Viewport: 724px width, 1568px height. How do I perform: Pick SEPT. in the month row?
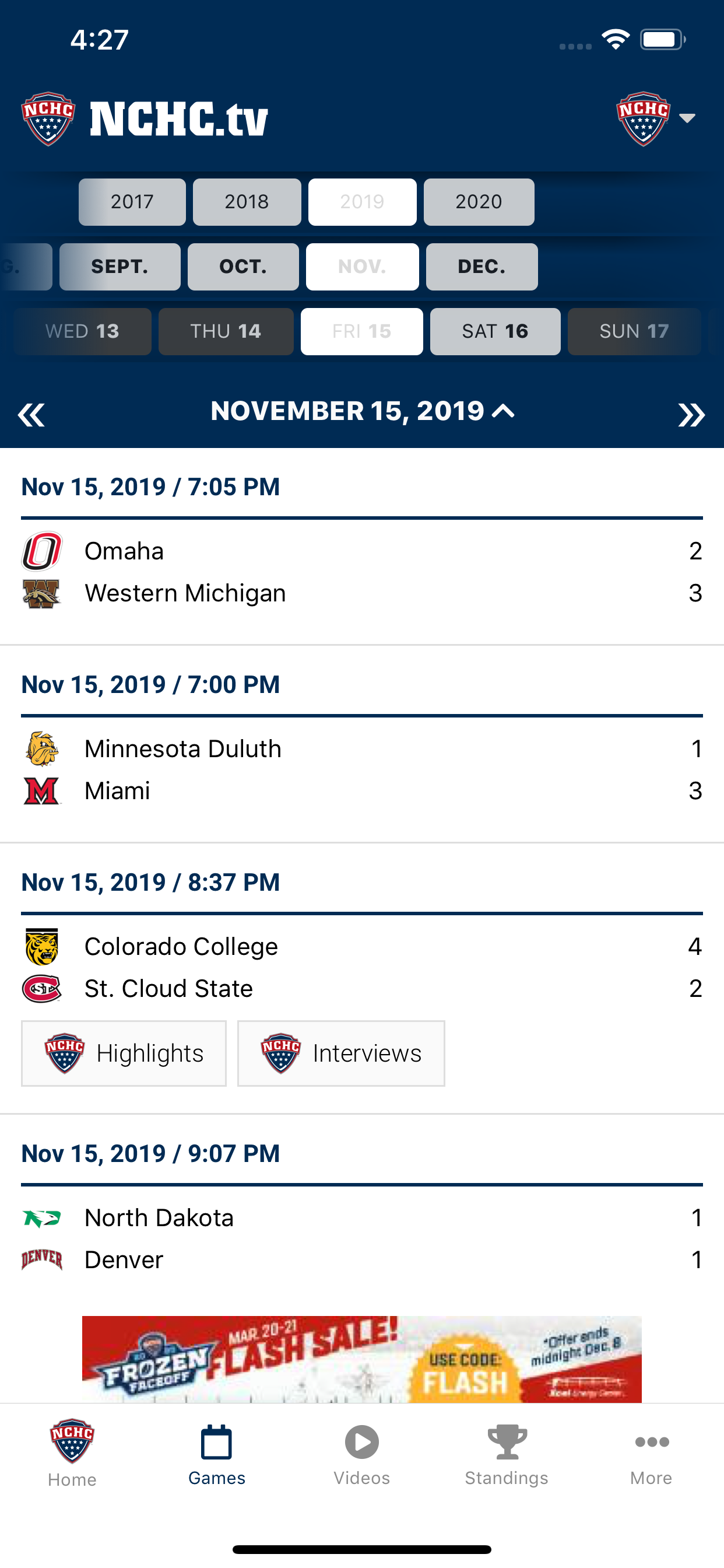tap(120, 267)
